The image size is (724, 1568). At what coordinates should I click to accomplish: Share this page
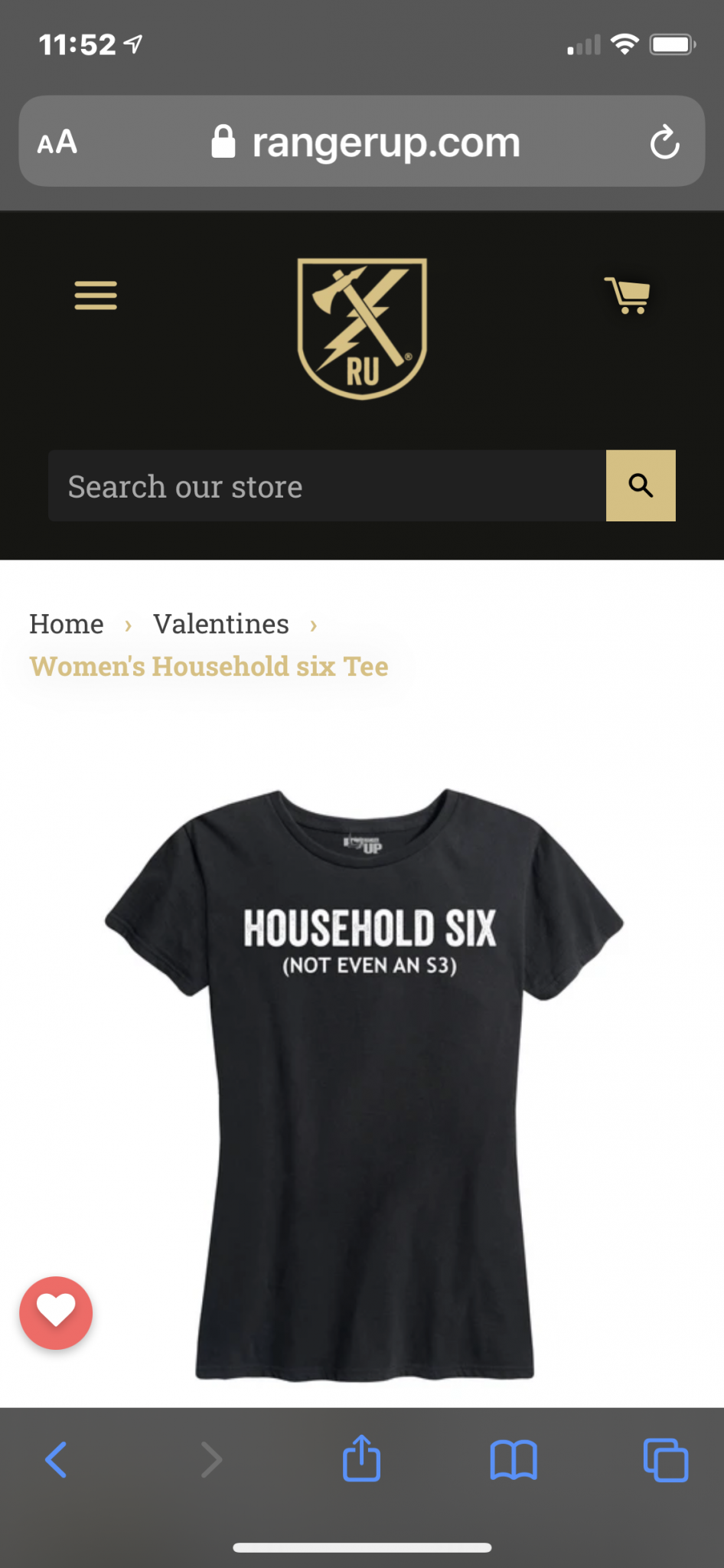361,1458
